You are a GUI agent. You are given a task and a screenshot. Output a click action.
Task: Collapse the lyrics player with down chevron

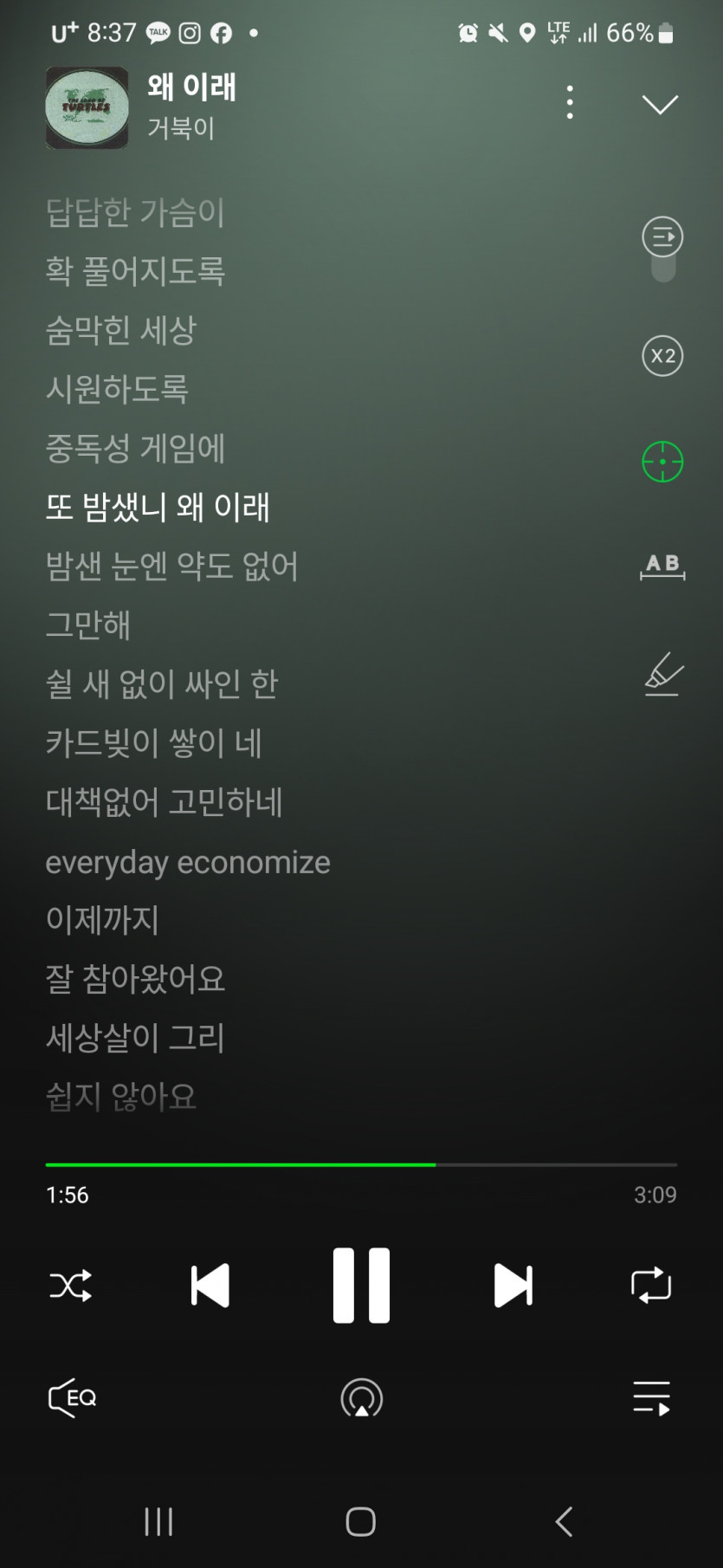click(660, 105)
